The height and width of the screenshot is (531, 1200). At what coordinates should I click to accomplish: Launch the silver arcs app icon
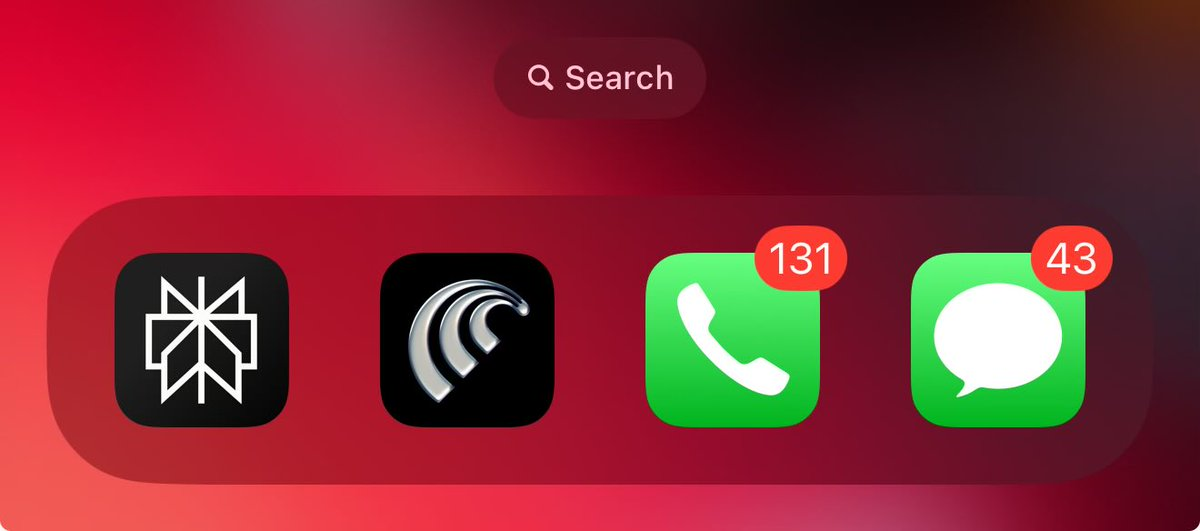point(467,340)
